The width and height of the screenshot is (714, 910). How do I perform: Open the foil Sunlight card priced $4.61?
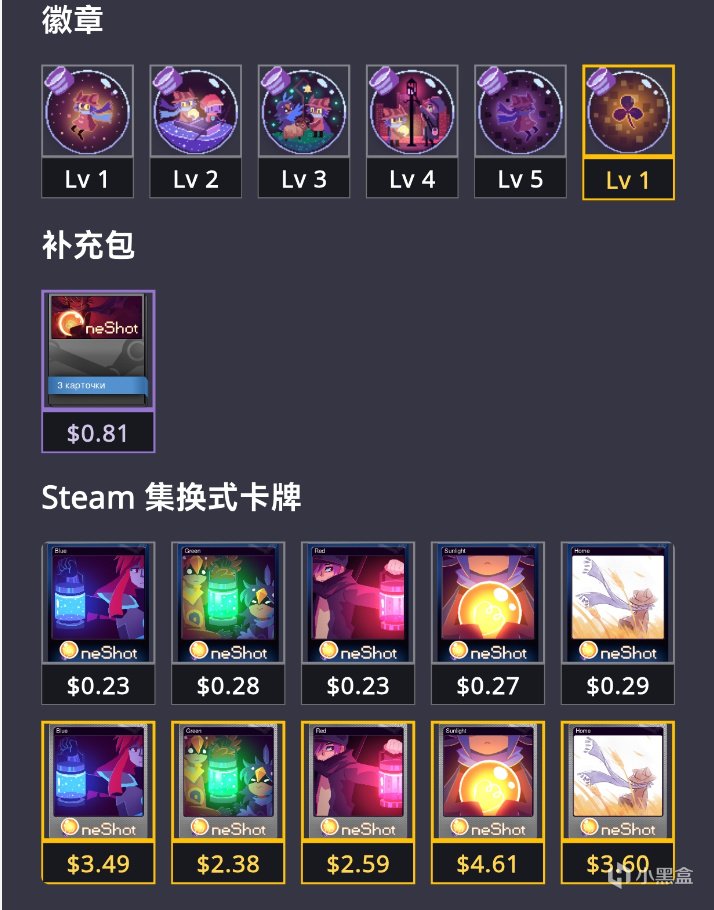click(x=488, y=803)
